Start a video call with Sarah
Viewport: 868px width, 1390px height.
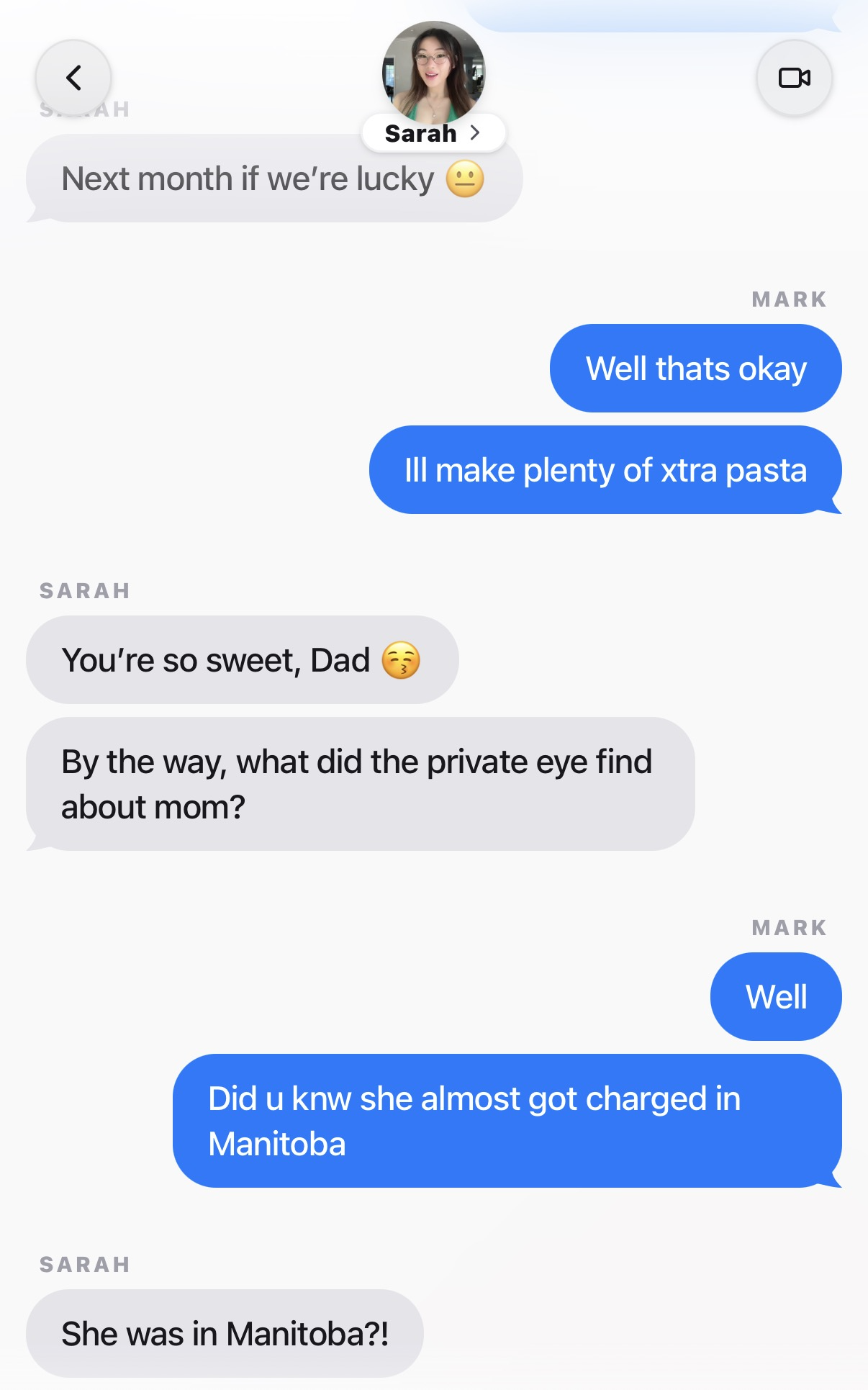tap(795, 78)
